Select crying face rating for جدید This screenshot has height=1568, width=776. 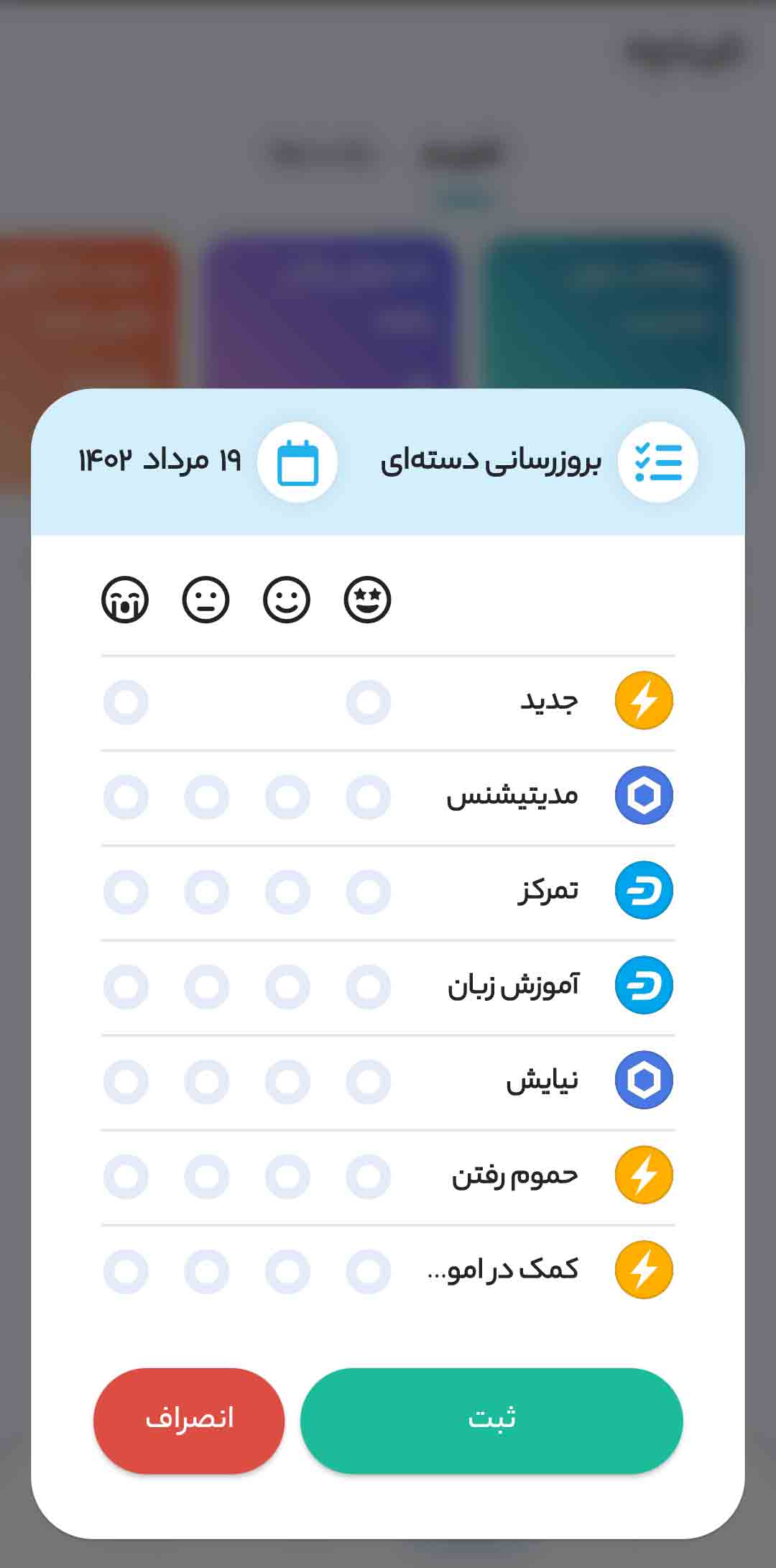126,702
